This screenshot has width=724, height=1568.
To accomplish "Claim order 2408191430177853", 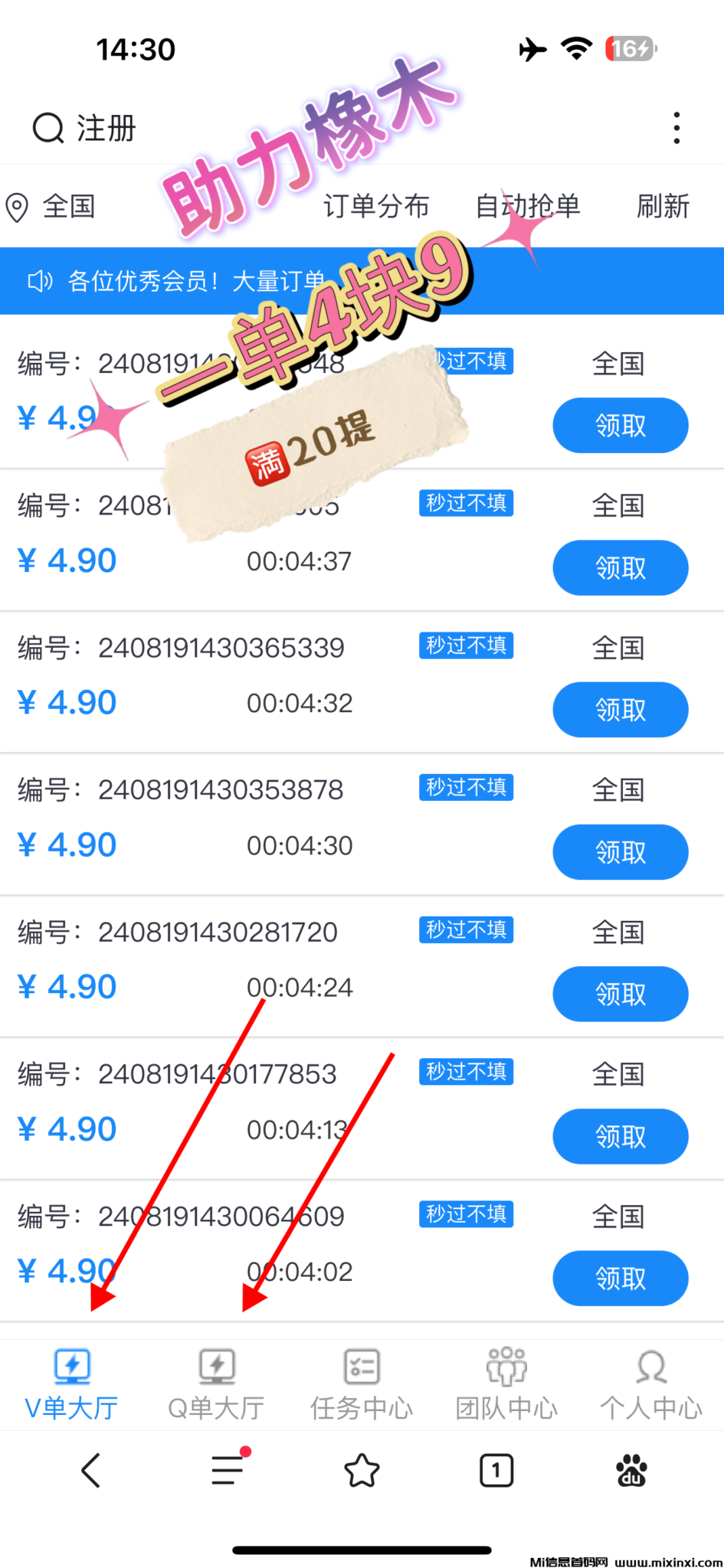I will pyautogui.click(x=620, y=1136).
